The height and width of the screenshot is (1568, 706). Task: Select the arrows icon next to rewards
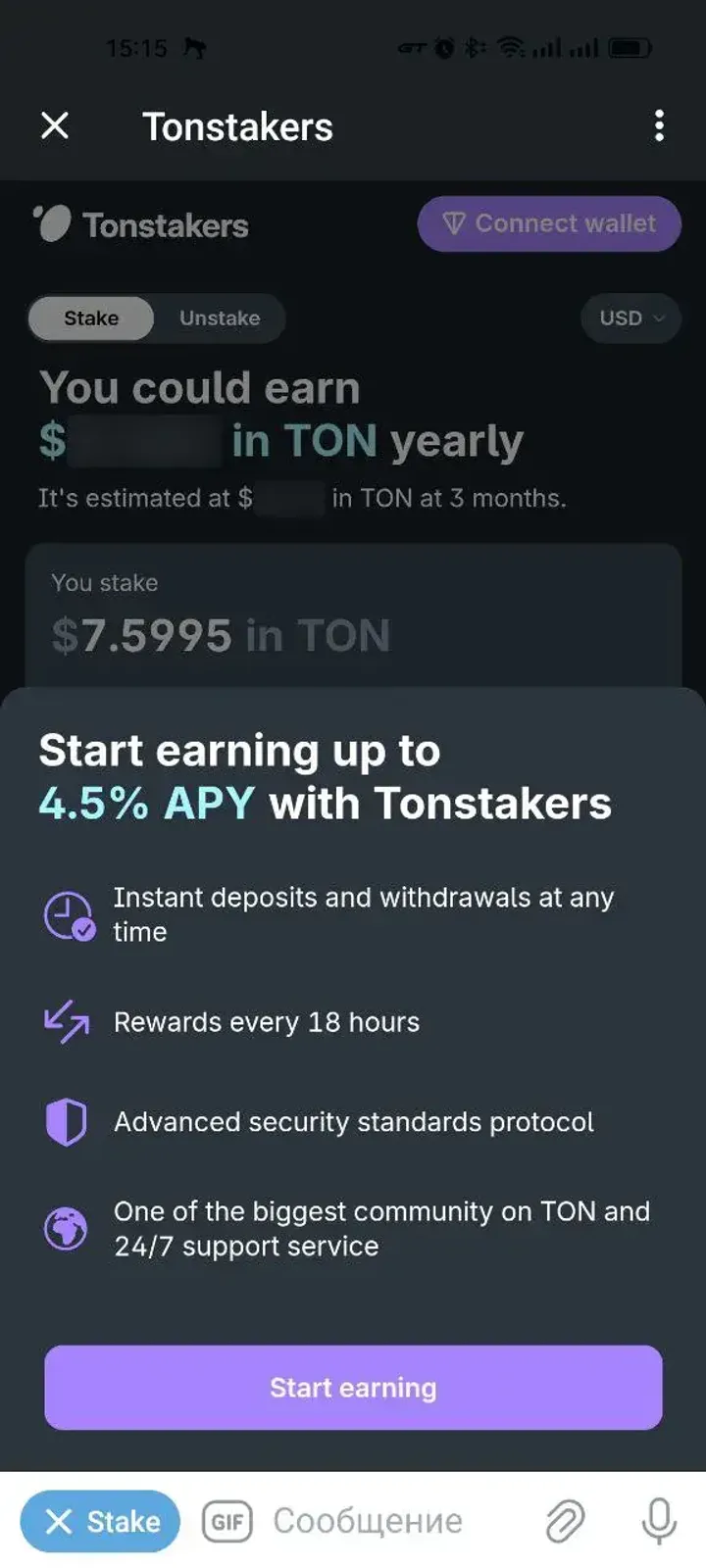pyautogui.click(x=66, y=1022)
